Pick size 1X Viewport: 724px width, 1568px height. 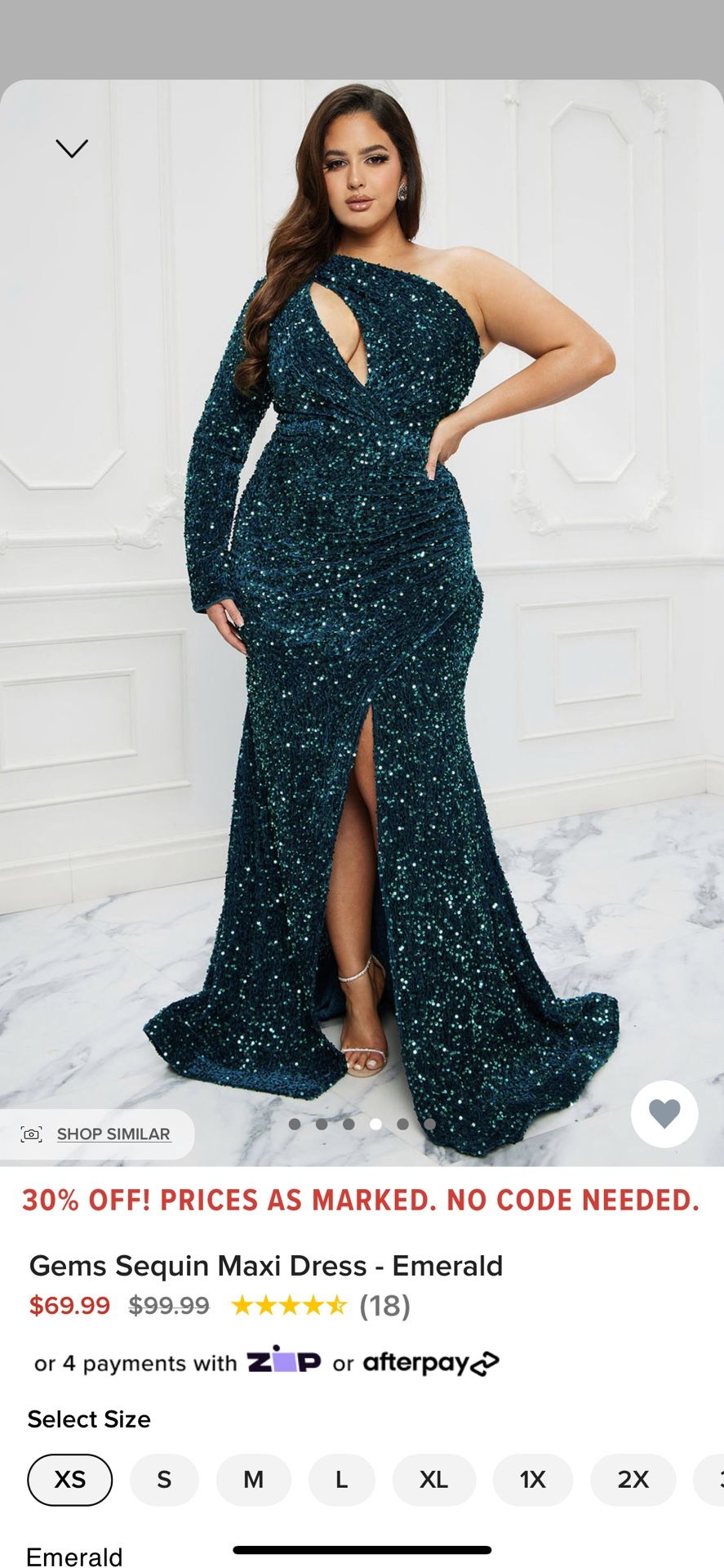click(x=533, y=1480)
